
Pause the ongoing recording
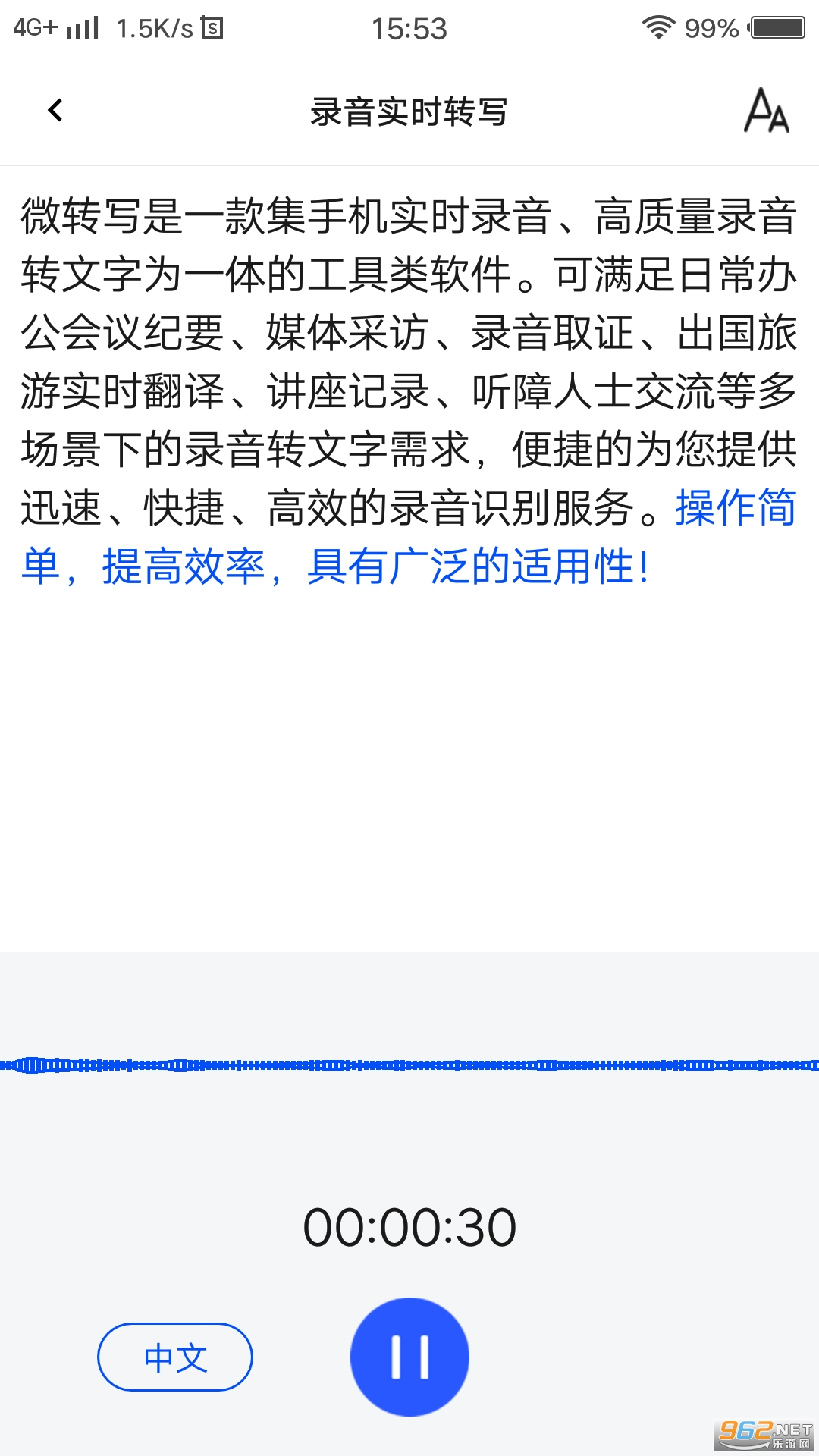[409, 1357]
